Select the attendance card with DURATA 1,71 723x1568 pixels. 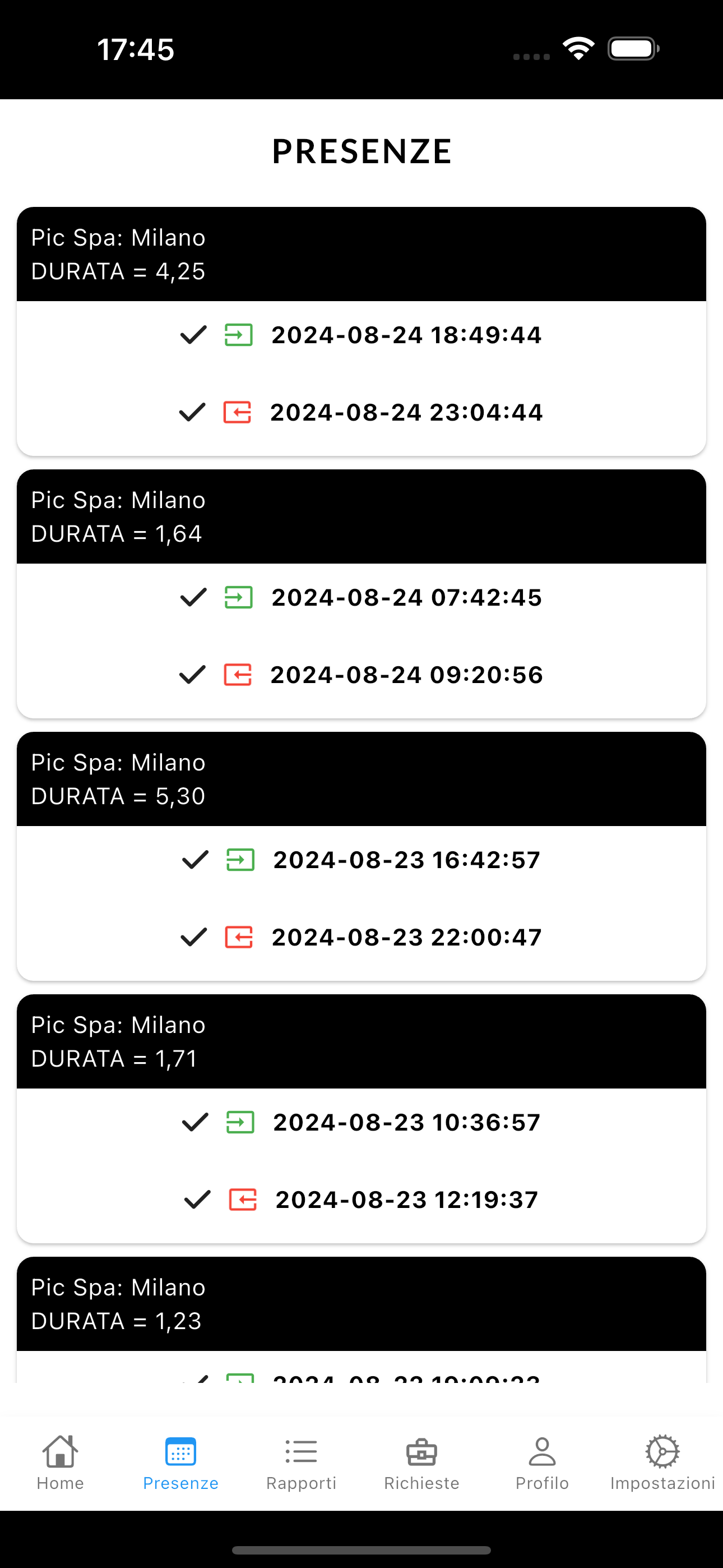361,1041
